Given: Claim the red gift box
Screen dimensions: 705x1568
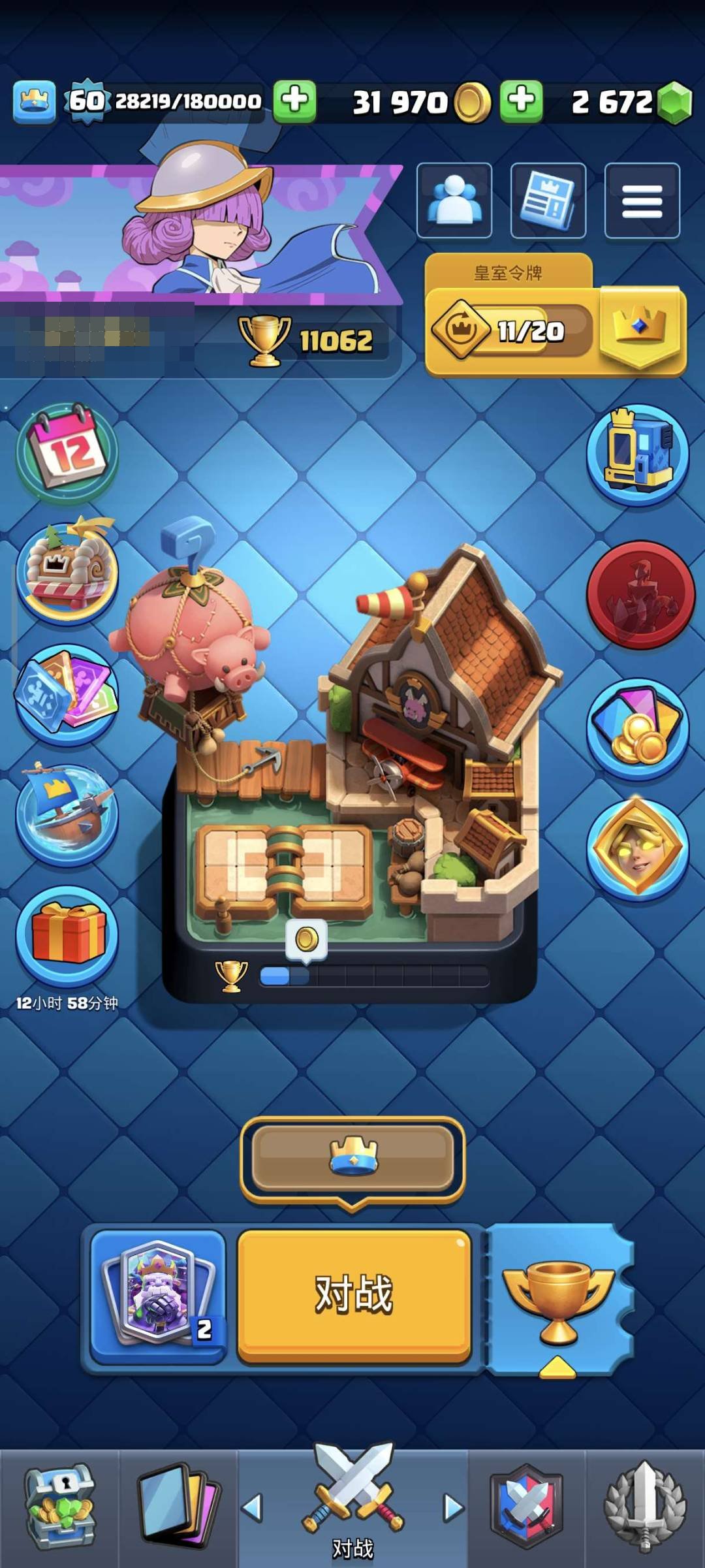Looking at the screenshot, I should 67,935.
